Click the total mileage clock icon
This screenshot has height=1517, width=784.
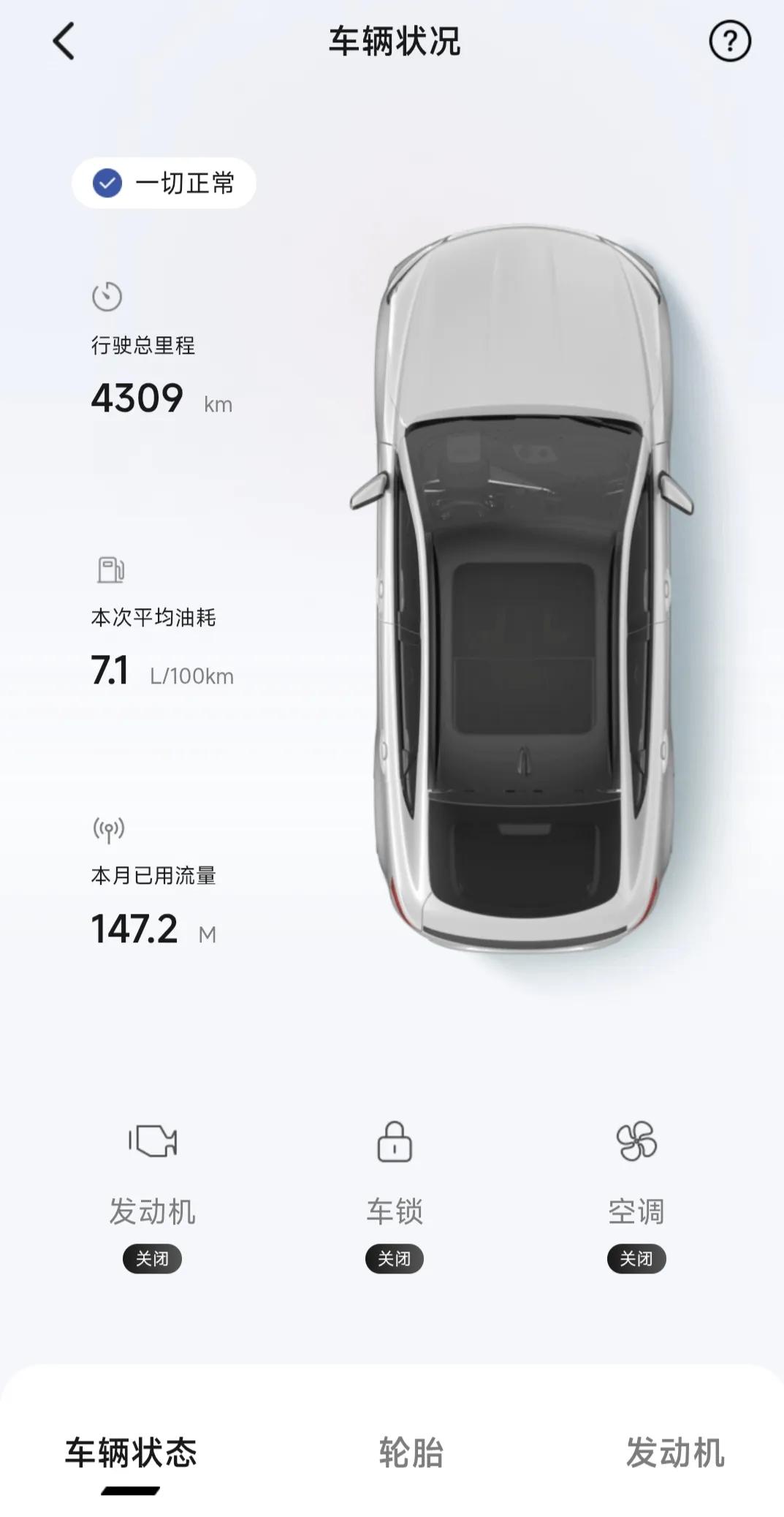108,297
